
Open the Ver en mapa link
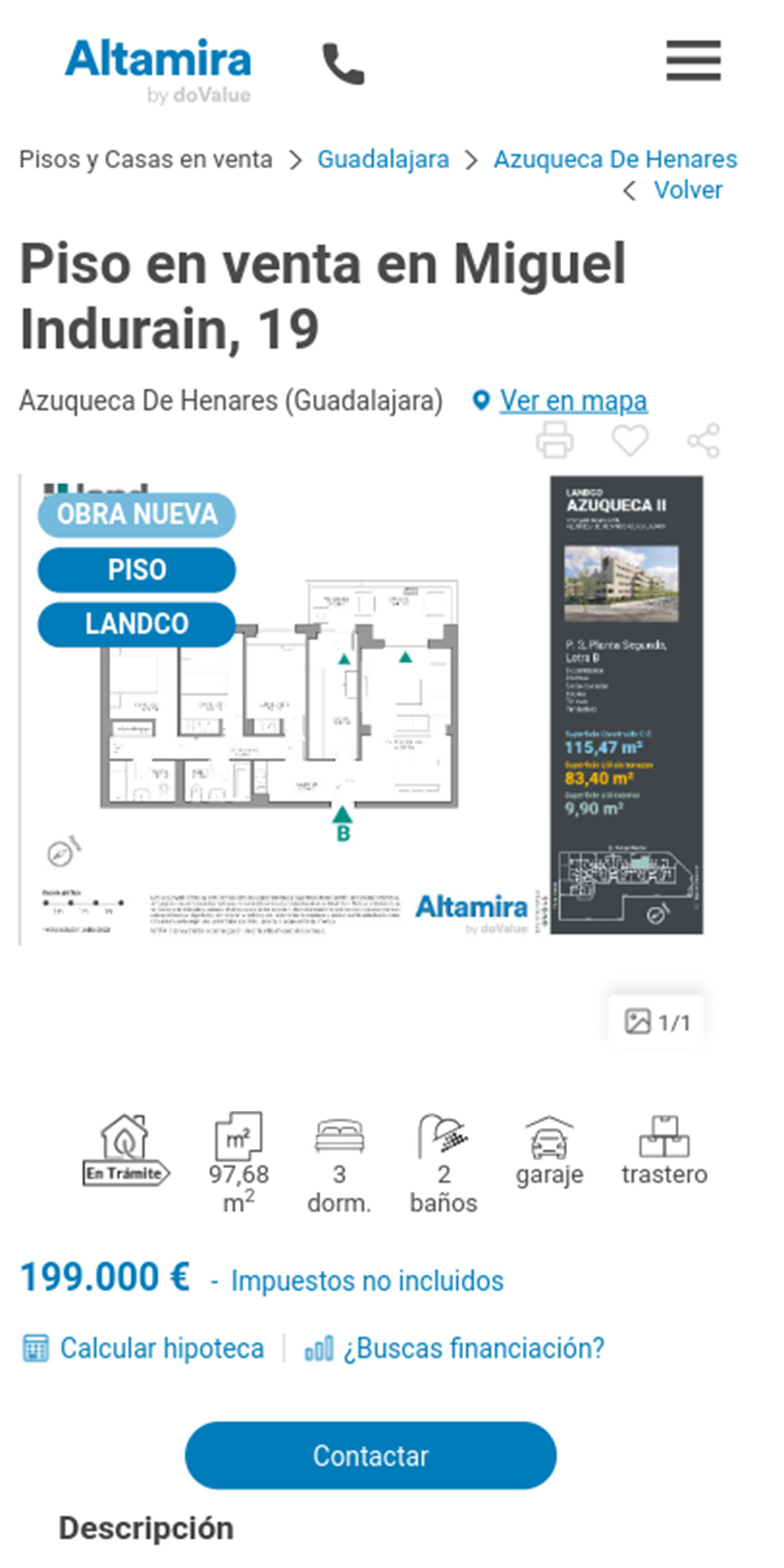573,400
